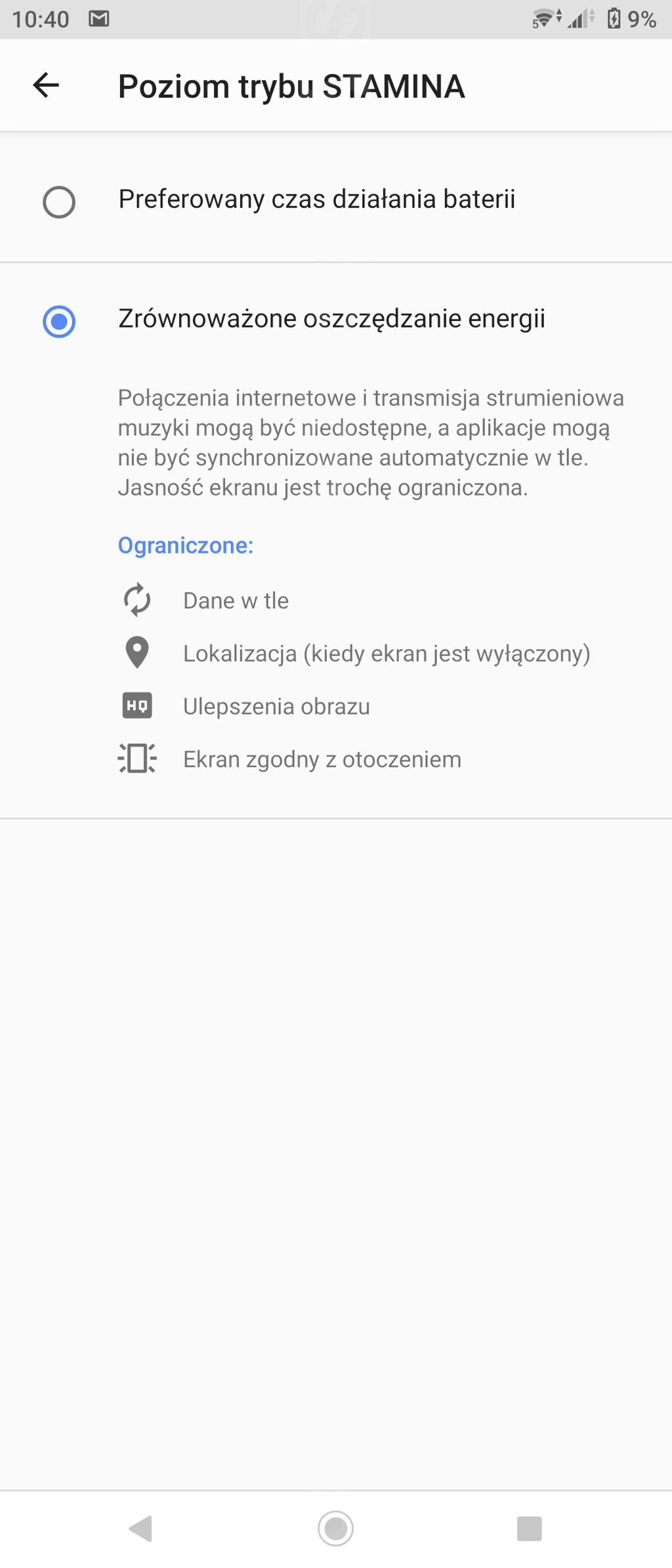Screen dimensions: 672x1568
Task: Go back using the top-left arrow
Action: point(46,85)
